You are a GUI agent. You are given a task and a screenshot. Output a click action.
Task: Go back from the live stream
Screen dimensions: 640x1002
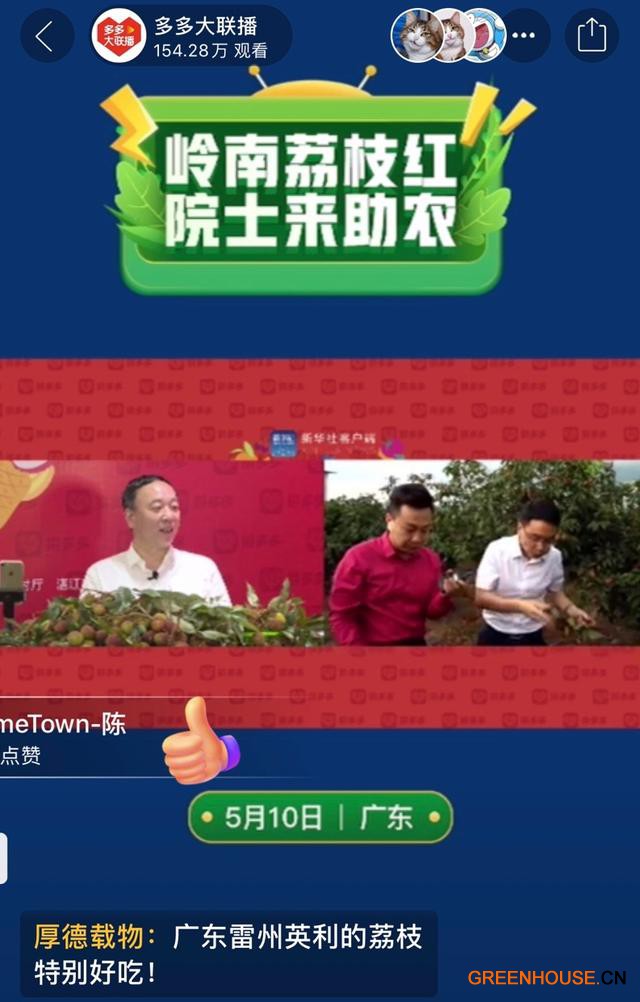46,37
